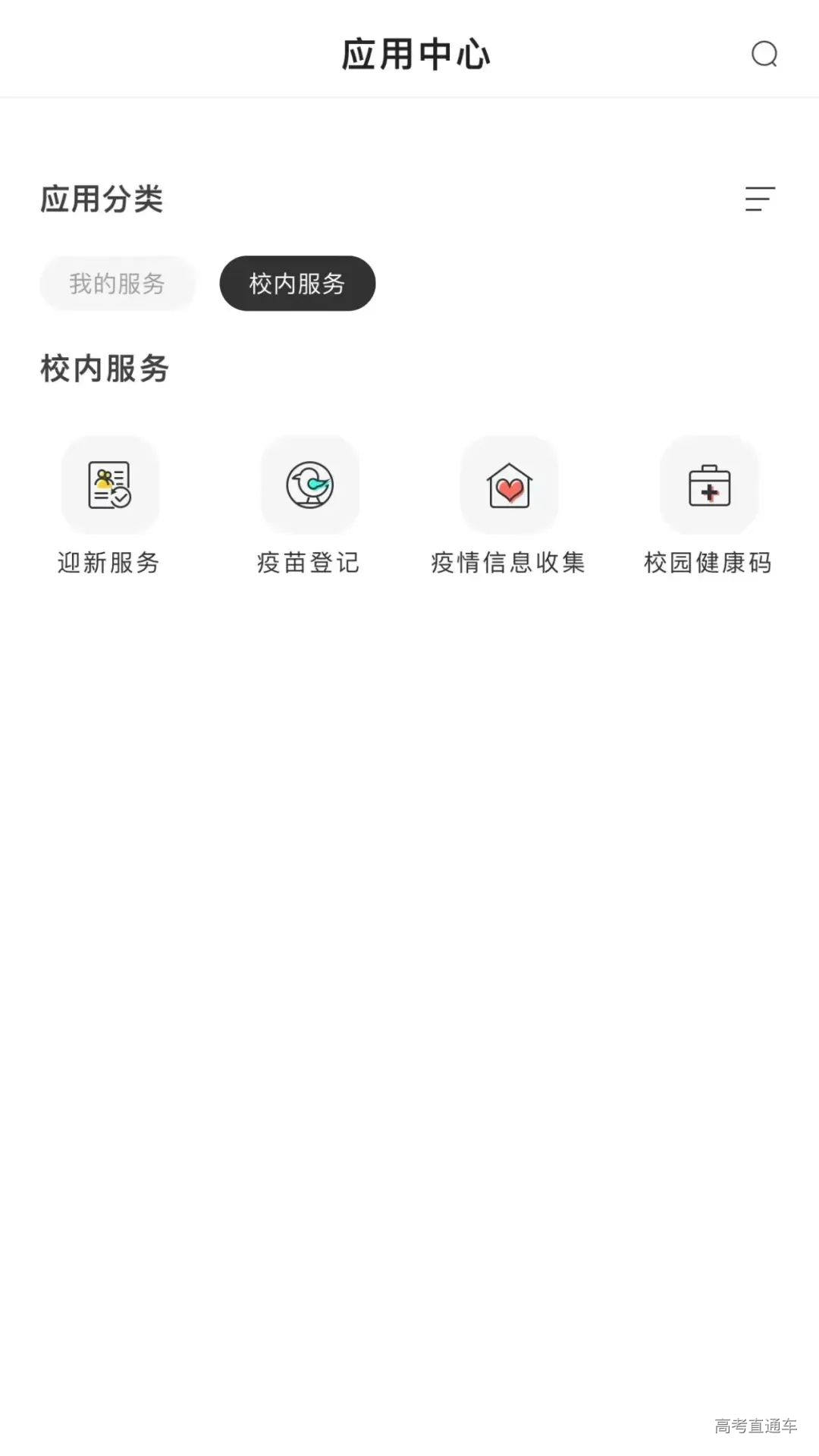Tap the heart inside the 疫情信息收集 icon
Viewport: 819px width, 1456px height.
[x=510, y=491]
